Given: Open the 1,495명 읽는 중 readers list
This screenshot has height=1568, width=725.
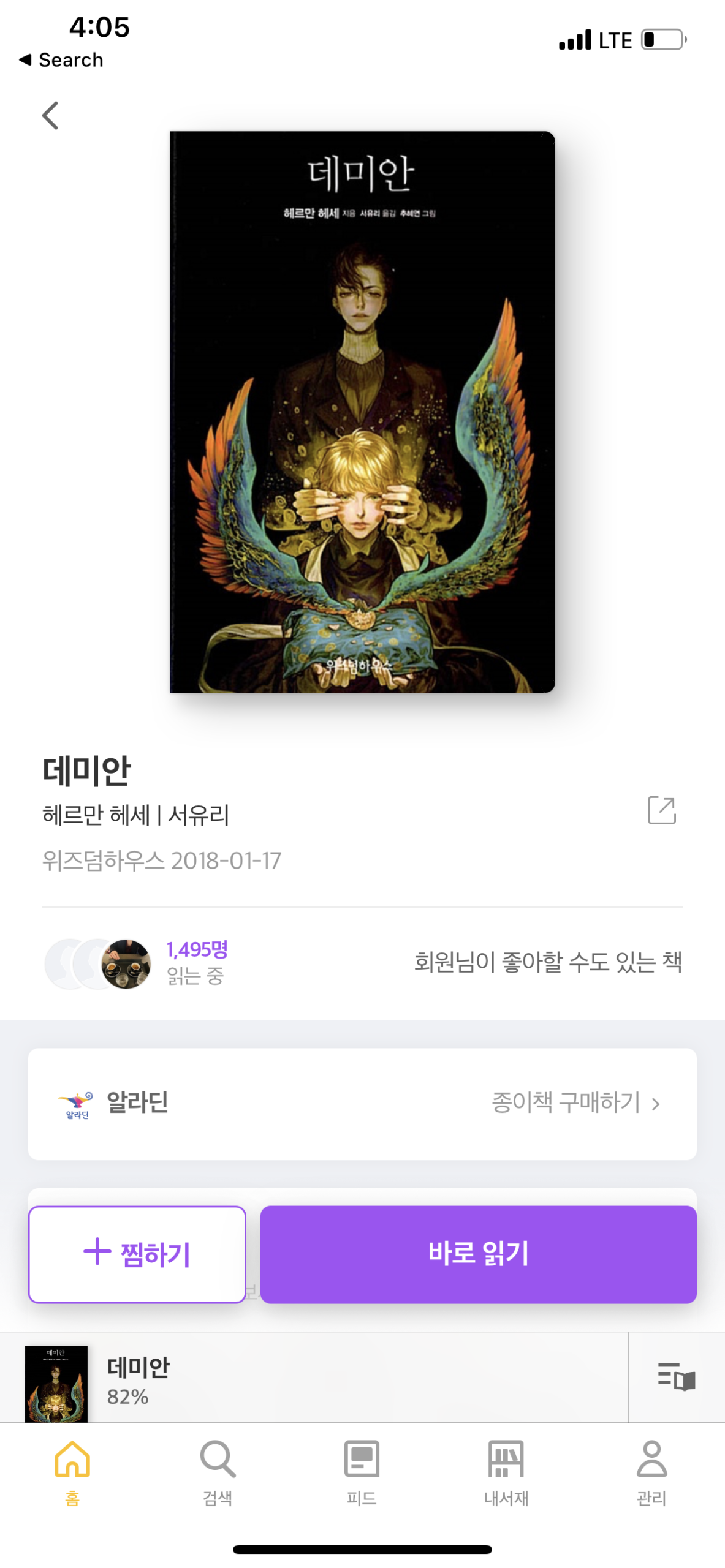Looking at the screenshot, I should (196, 962).
